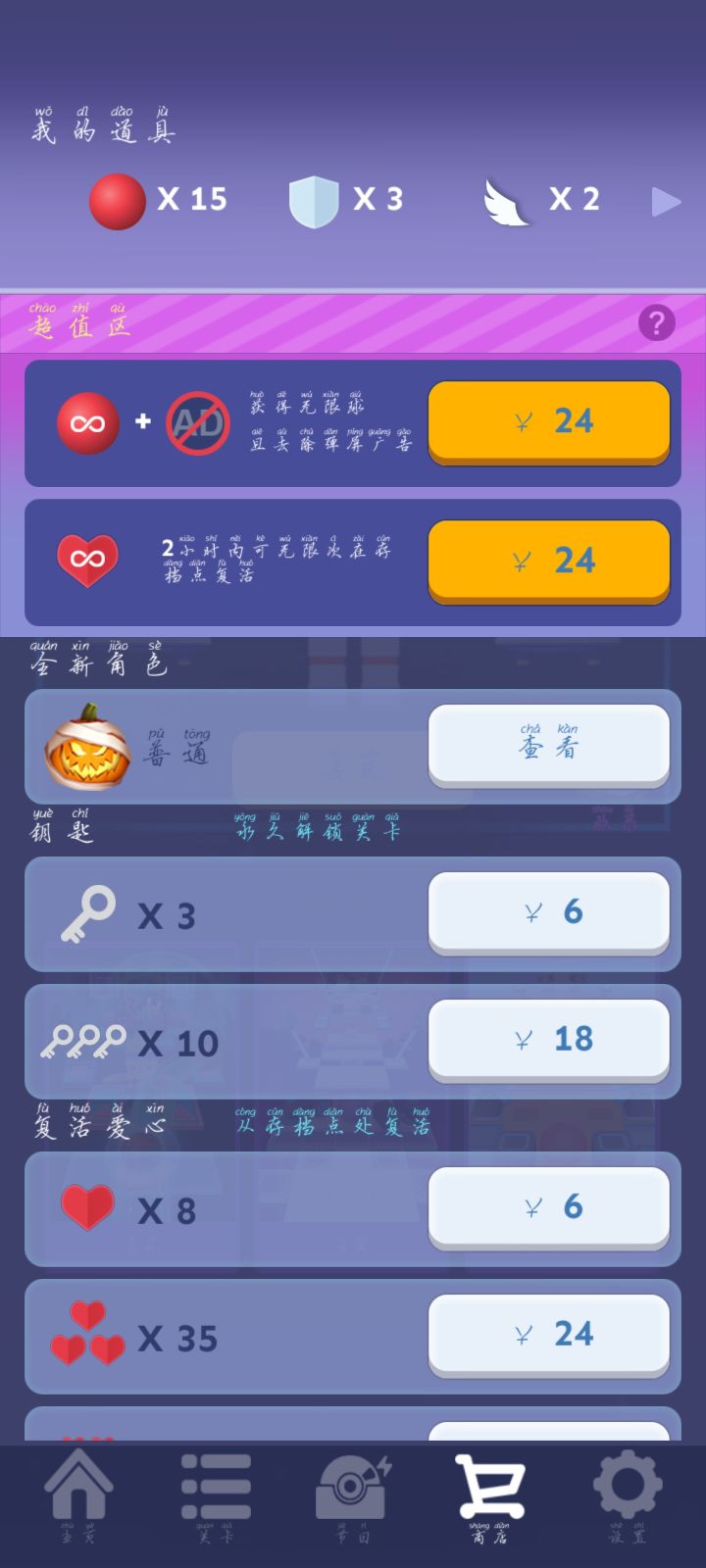Click the infinity ball offer icon
Screen dimensions: 706x1568
[x=89, y=421]
